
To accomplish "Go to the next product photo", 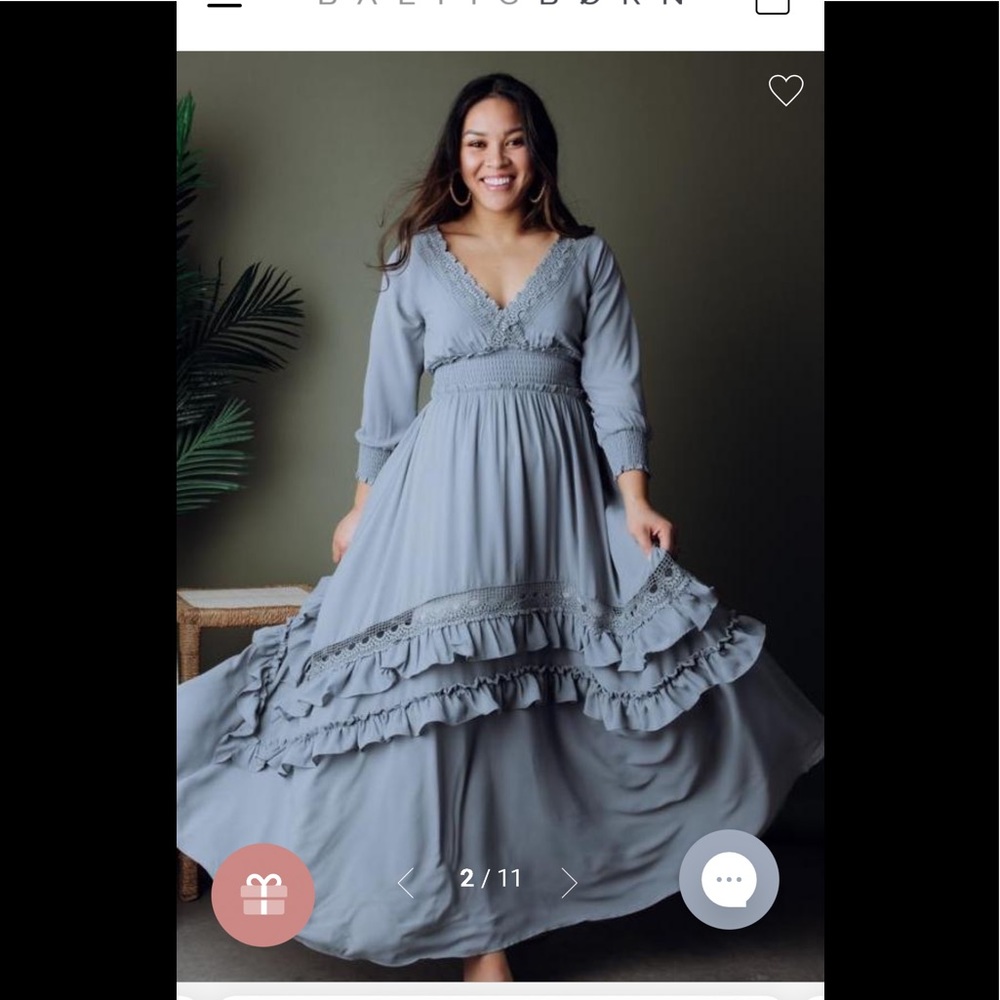I will [569, 883].
